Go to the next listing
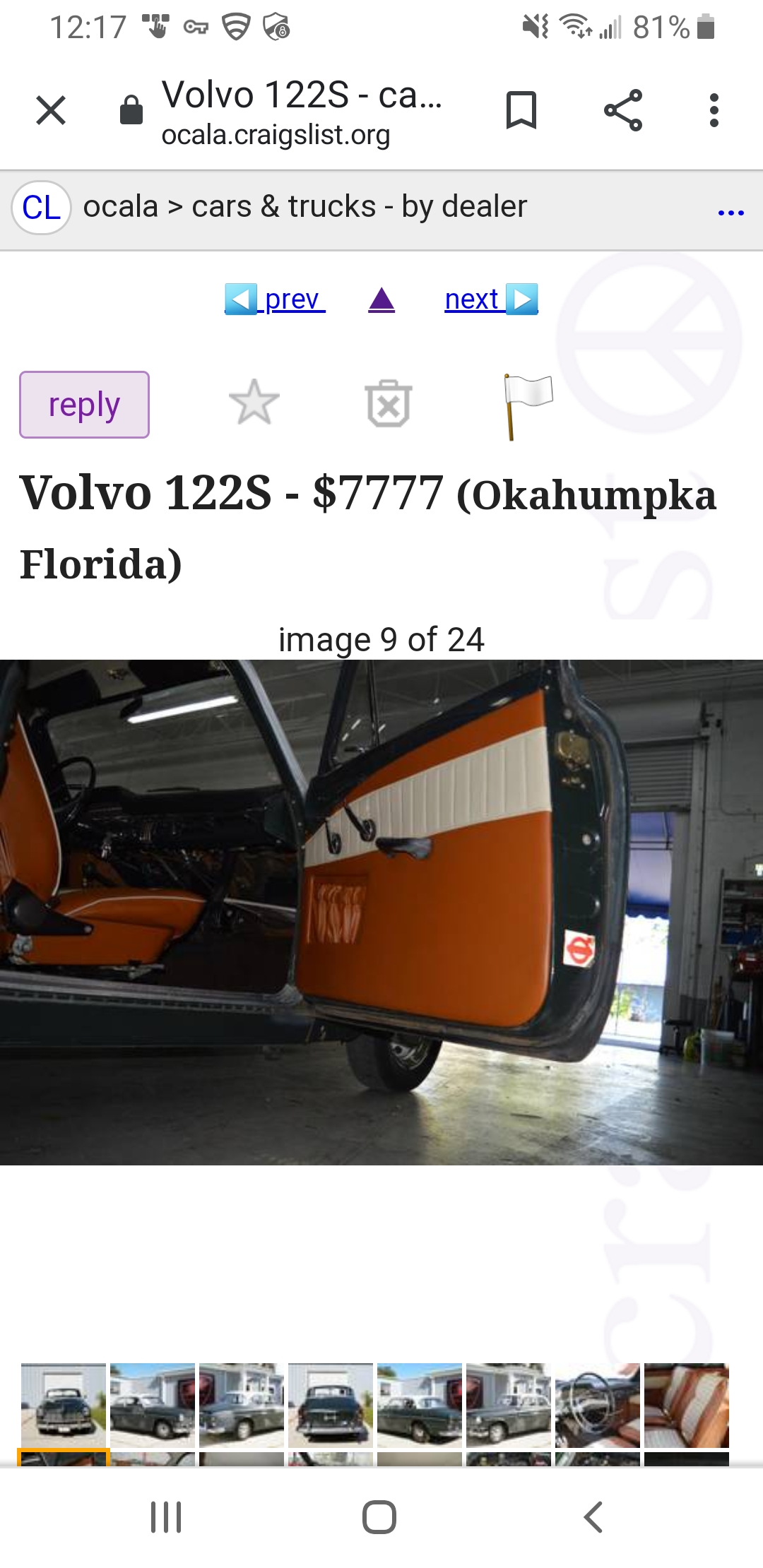763x1568 pixels. (x=491, y=299)
